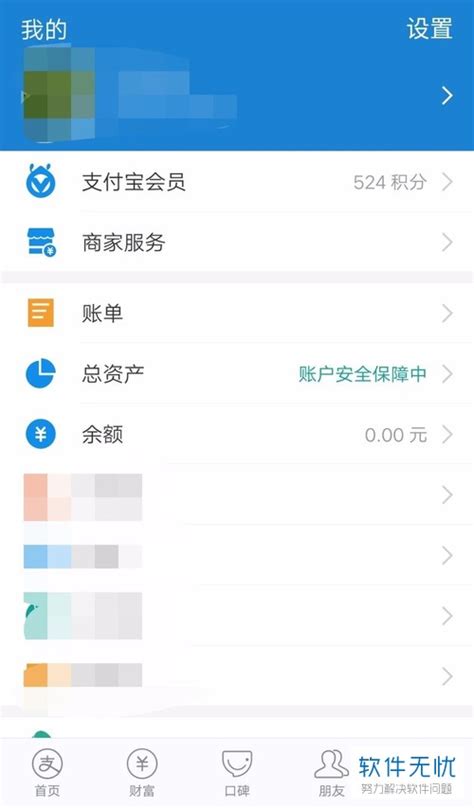Switch to the 财富 tab

point(142,772)
